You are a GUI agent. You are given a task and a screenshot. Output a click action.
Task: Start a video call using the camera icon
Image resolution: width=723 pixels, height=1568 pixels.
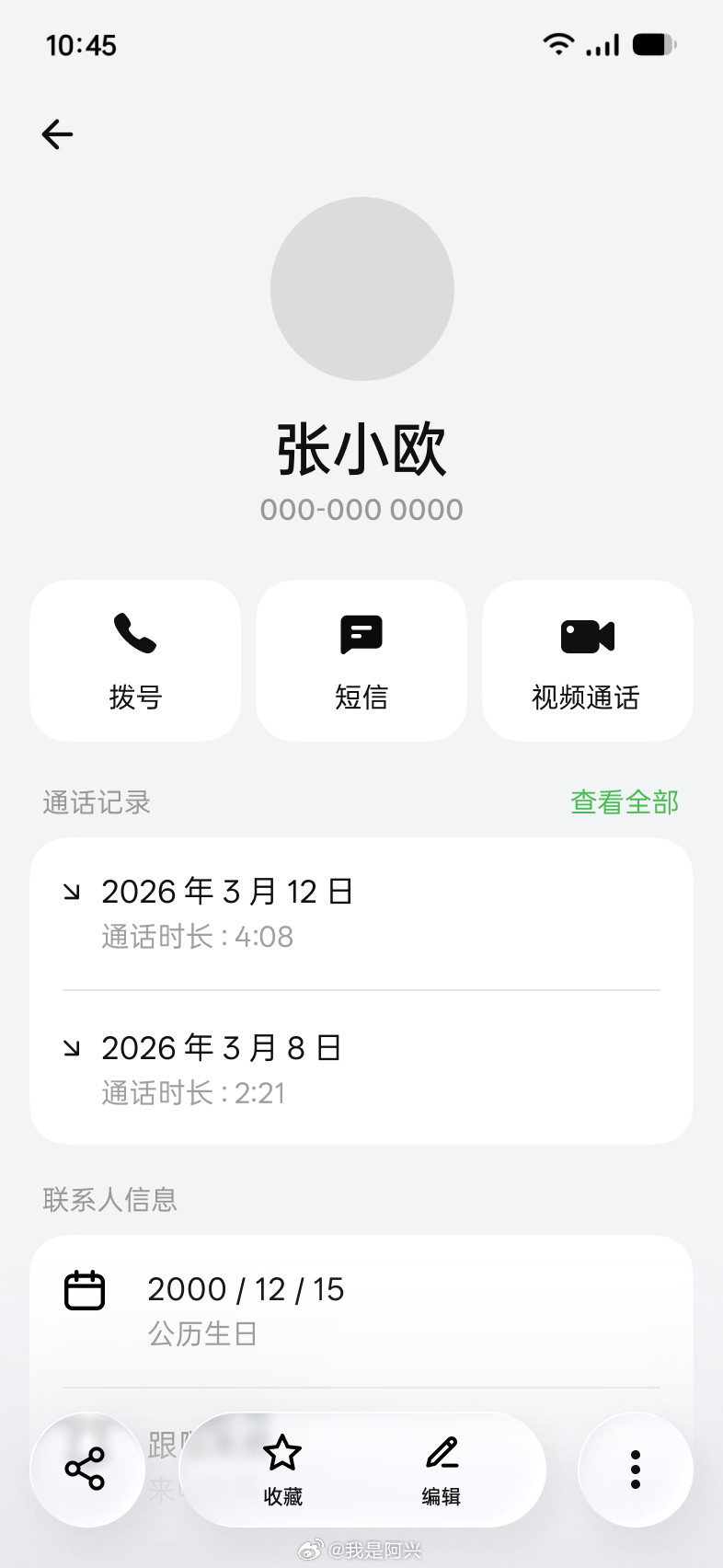point(587,635)
